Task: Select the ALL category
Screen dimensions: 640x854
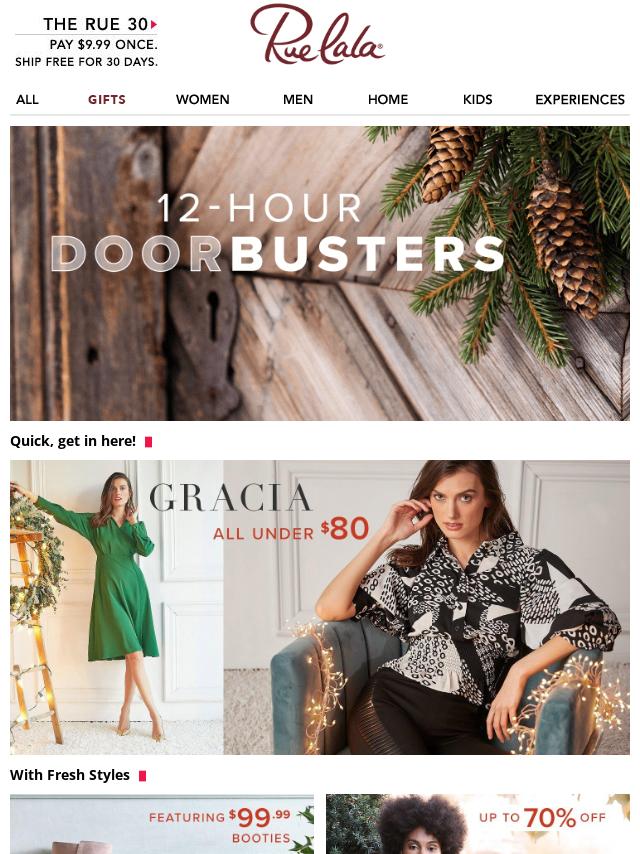Action: 27,100
